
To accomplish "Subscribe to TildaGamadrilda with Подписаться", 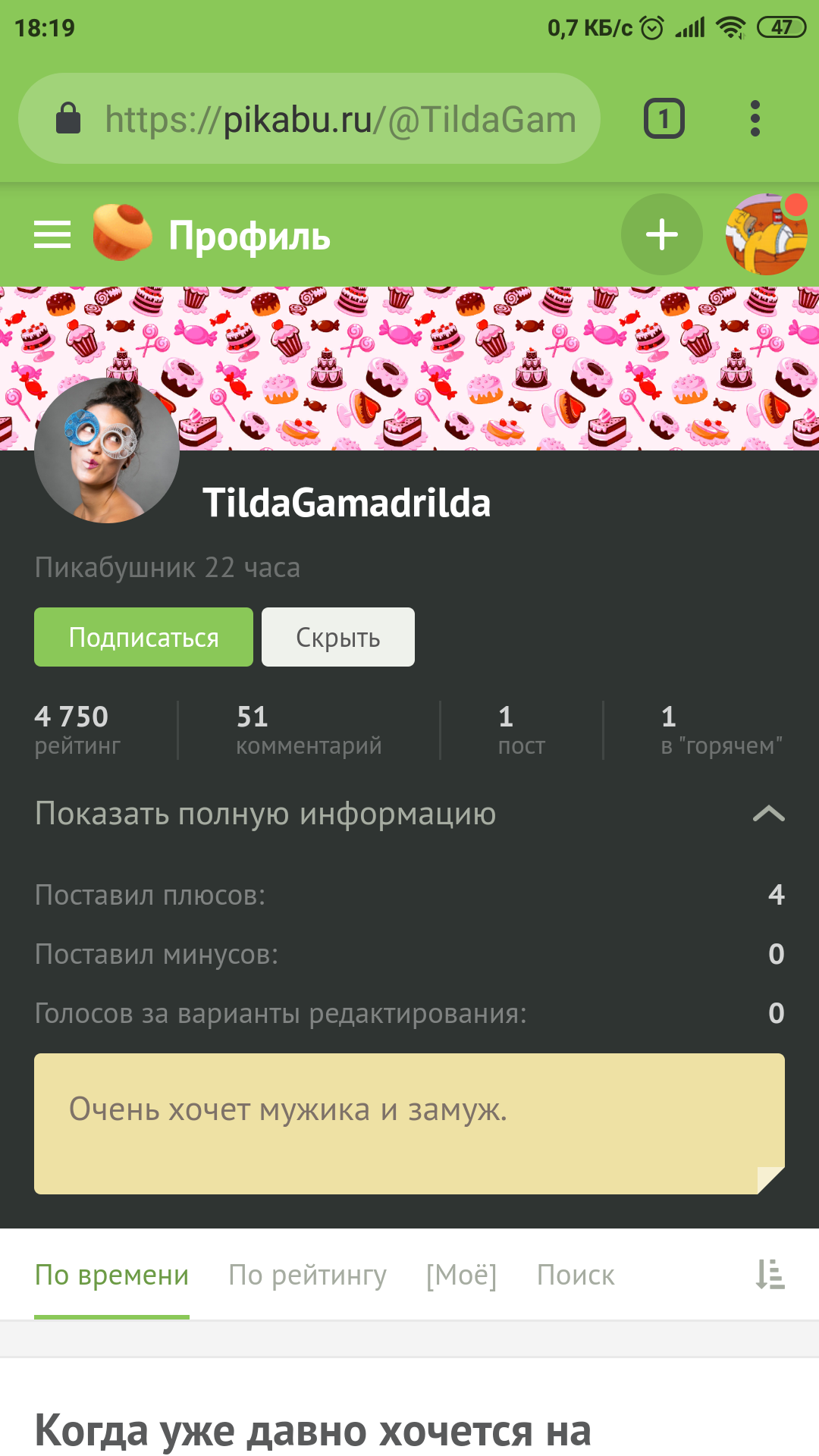I will click(143, 637).
